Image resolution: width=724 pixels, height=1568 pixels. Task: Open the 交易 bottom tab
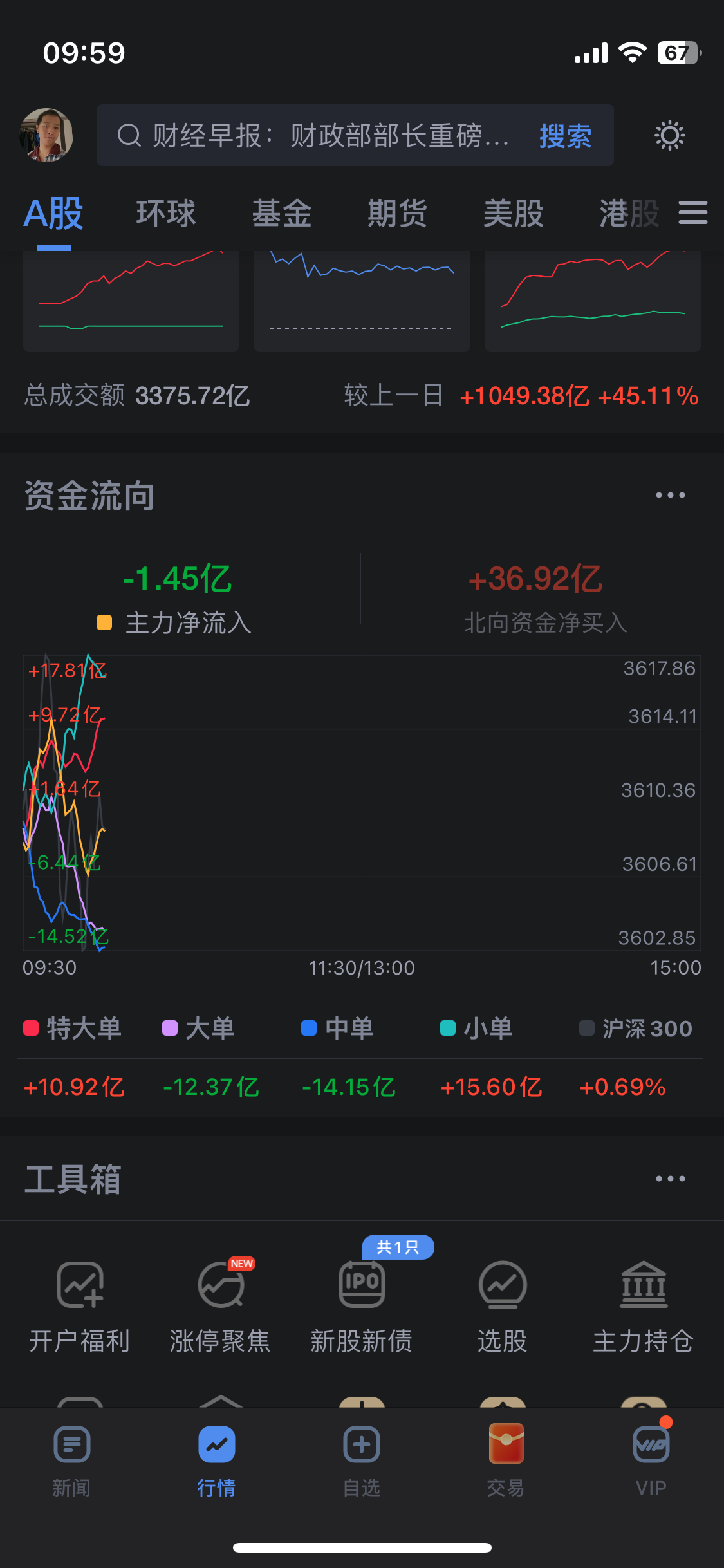click(506, 1461)
